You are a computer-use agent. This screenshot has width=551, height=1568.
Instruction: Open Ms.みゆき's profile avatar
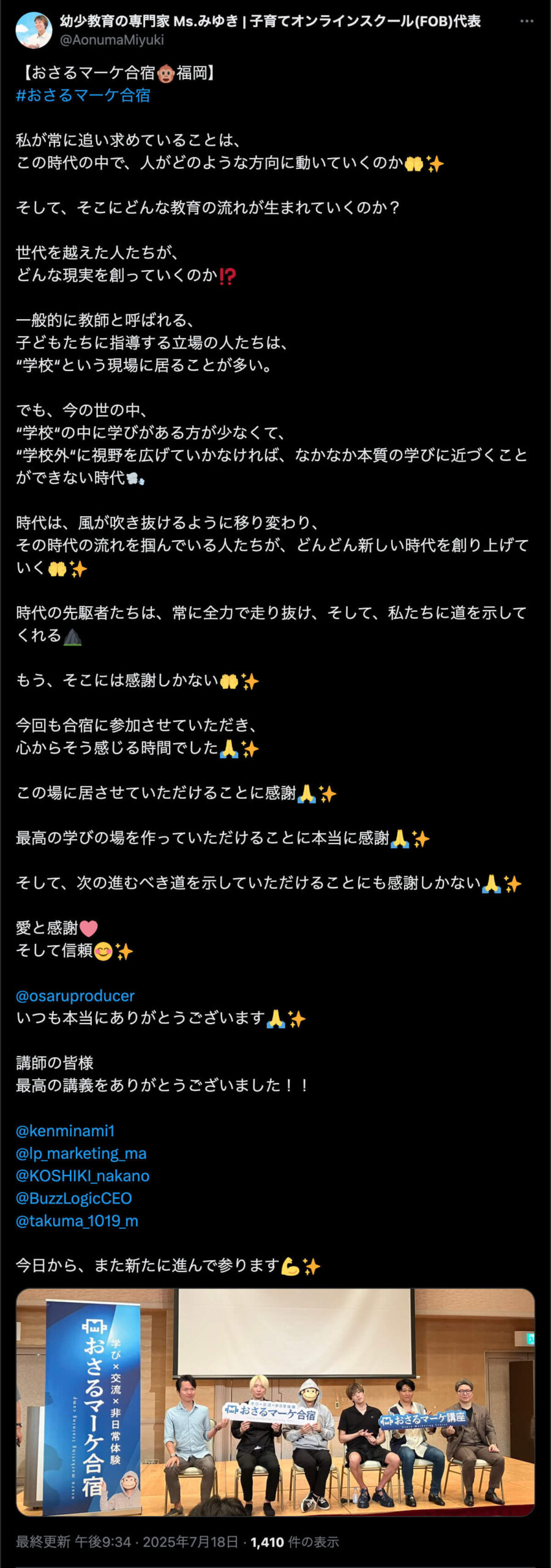point(34,30)
